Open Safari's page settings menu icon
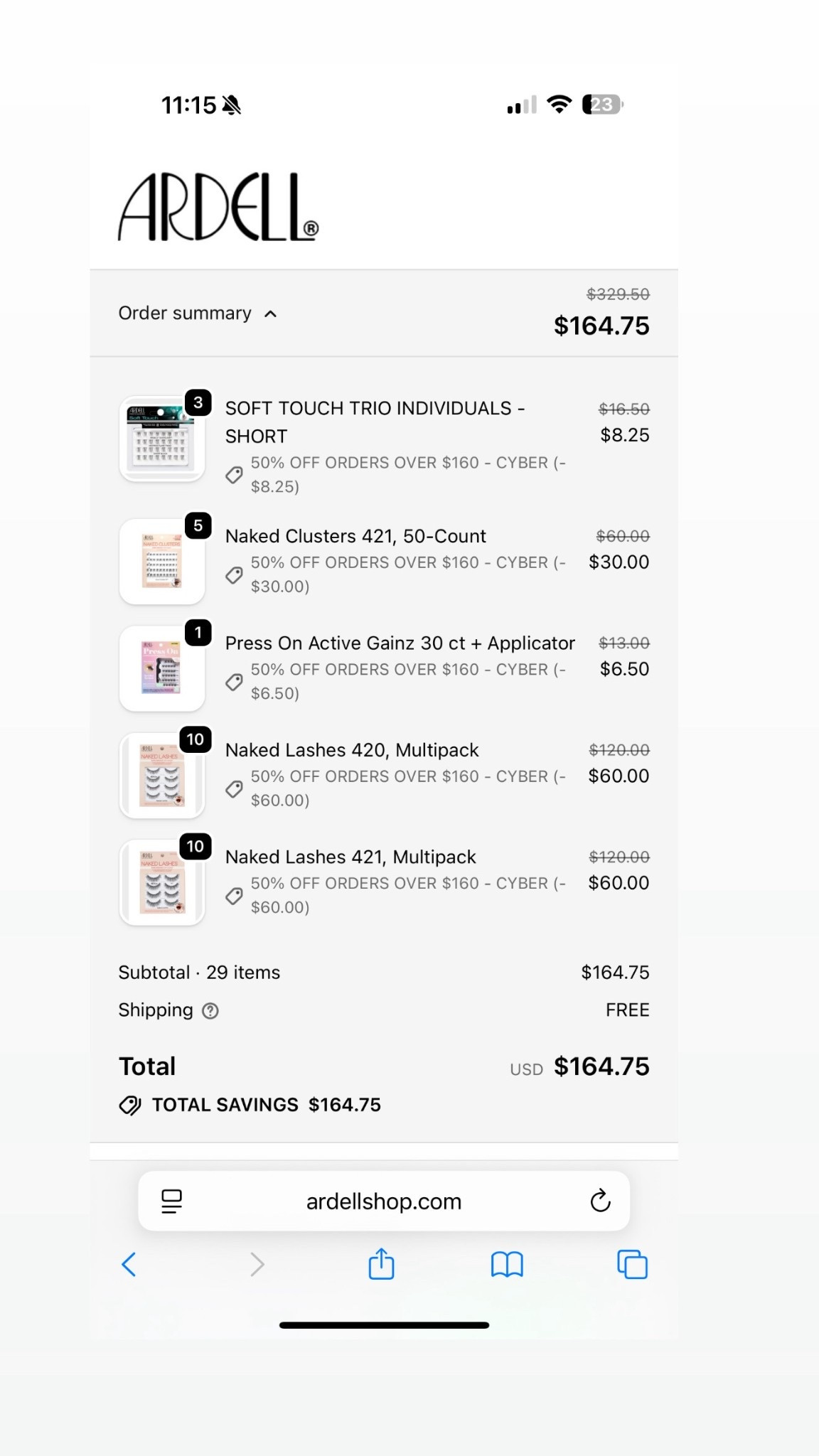This screenshot has height=1456, width=819. pyautogui.click(x=171, y=1201)
